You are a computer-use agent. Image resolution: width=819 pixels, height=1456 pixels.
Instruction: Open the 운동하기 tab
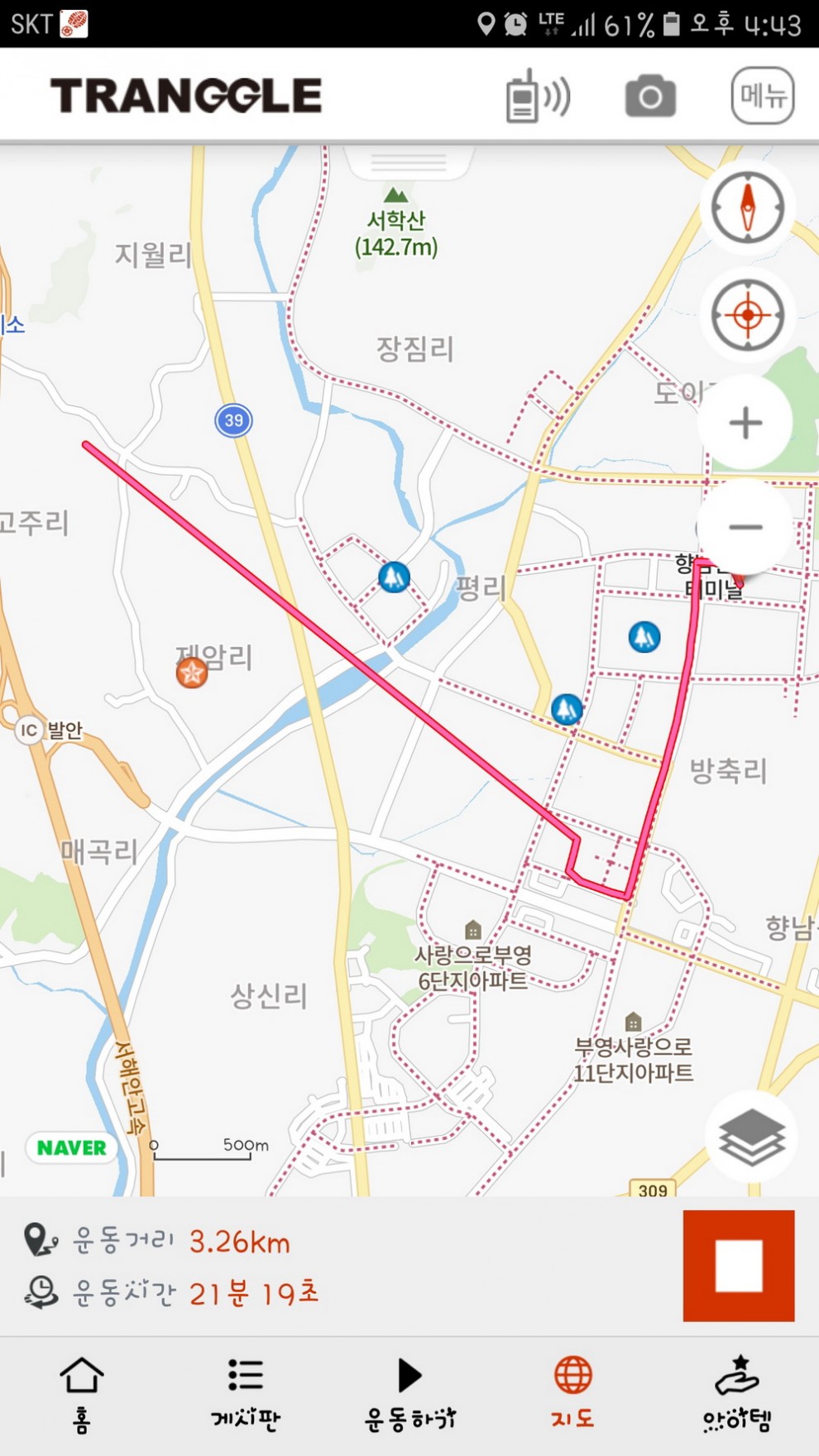409,1395
